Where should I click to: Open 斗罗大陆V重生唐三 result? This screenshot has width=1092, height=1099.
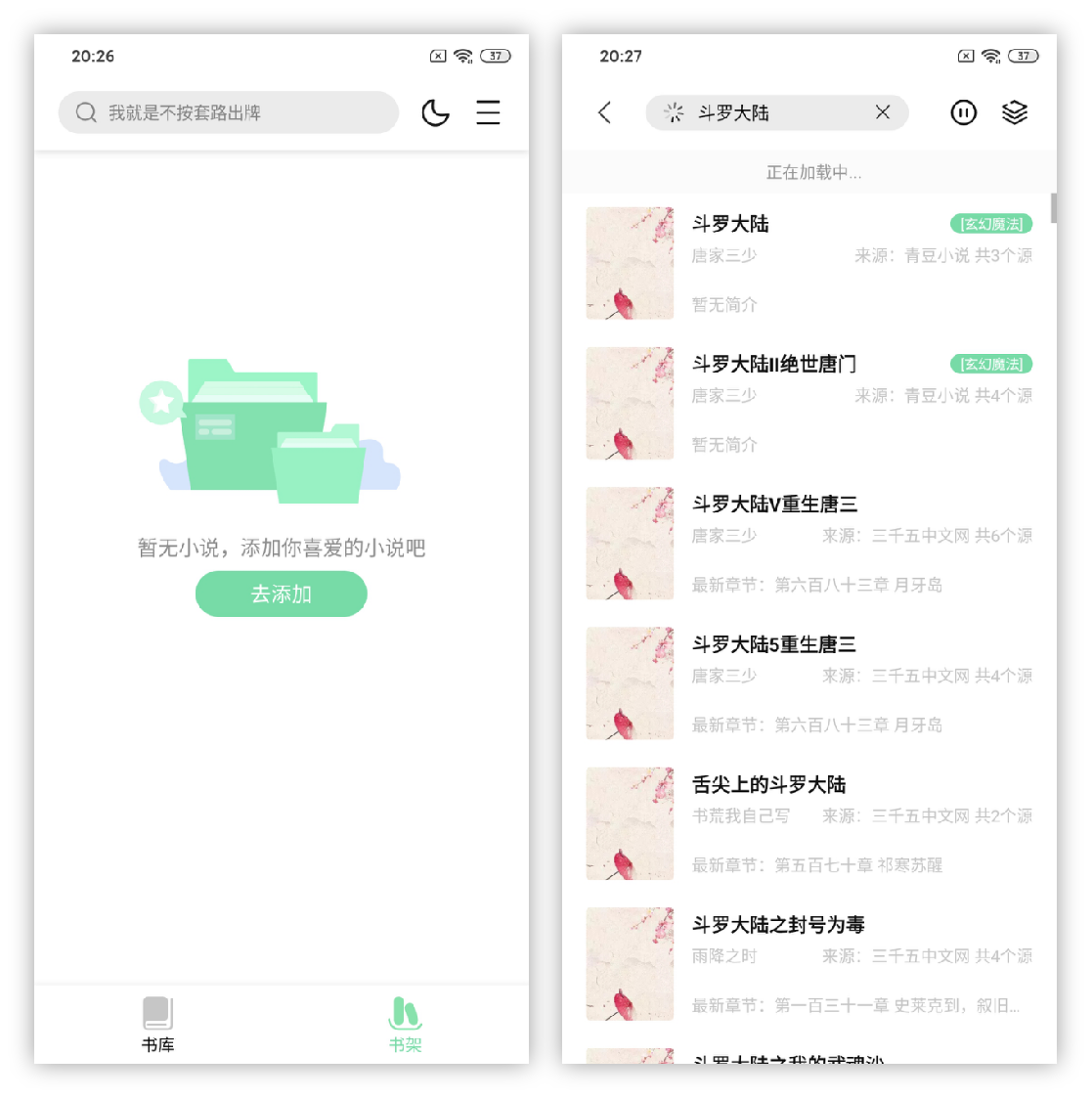tap(809, 543)
